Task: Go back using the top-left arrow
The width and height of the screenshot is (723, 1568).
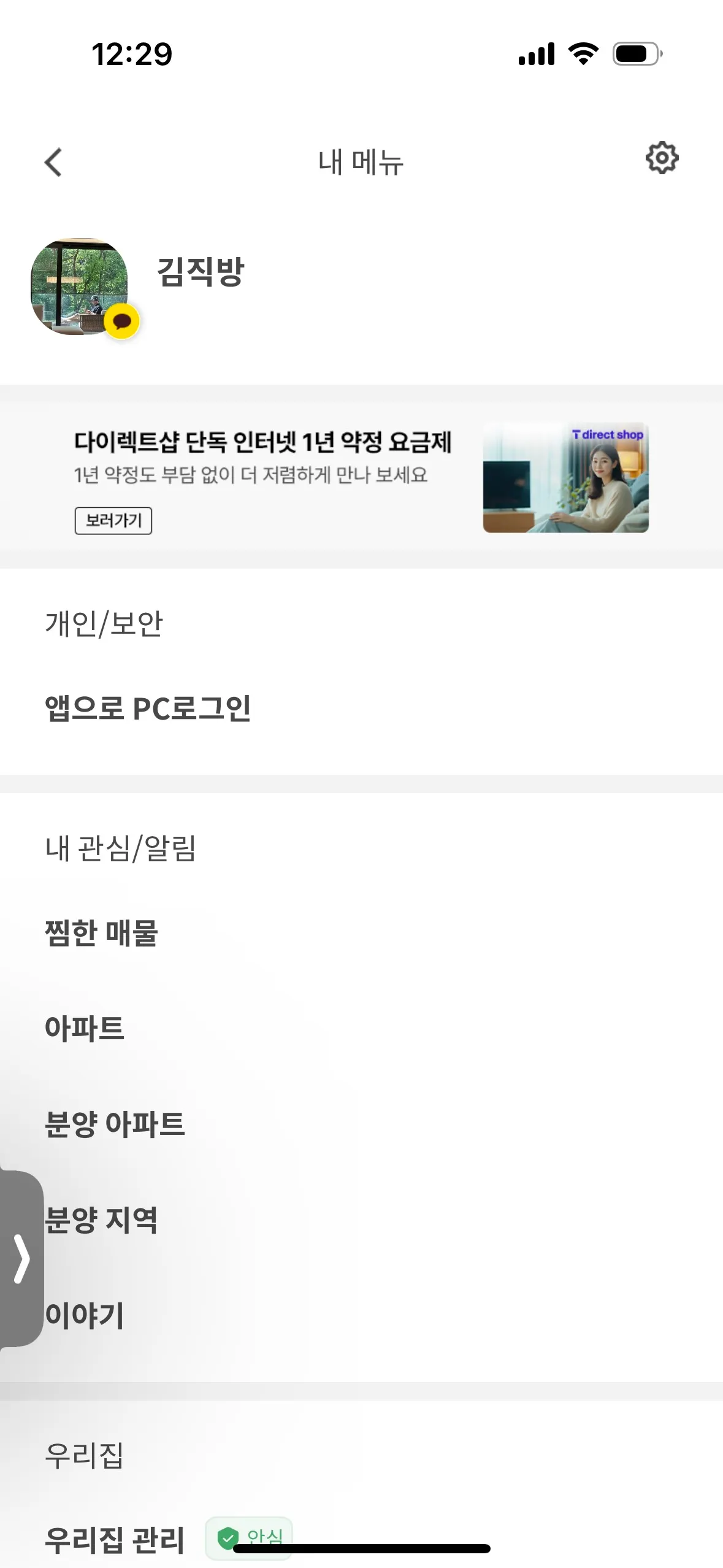Action: [x=54, y=163]
